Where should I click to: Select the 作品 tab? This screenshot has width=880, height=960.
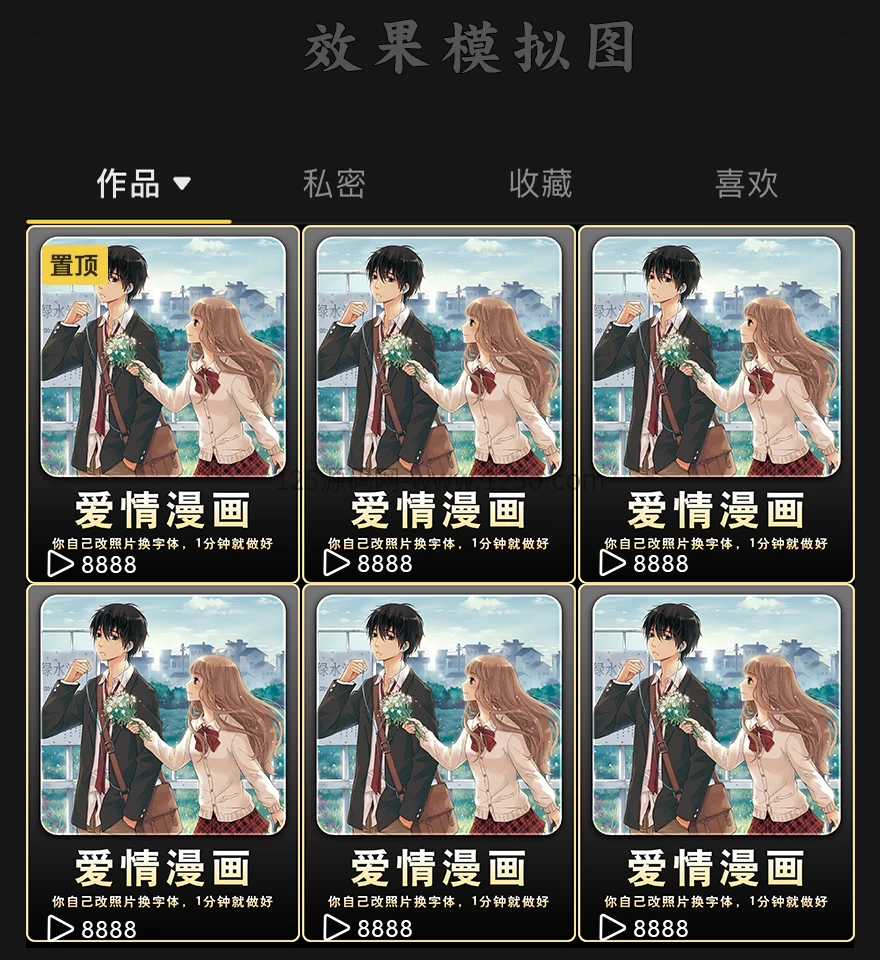pyautogui.click(x=128, y=185)
